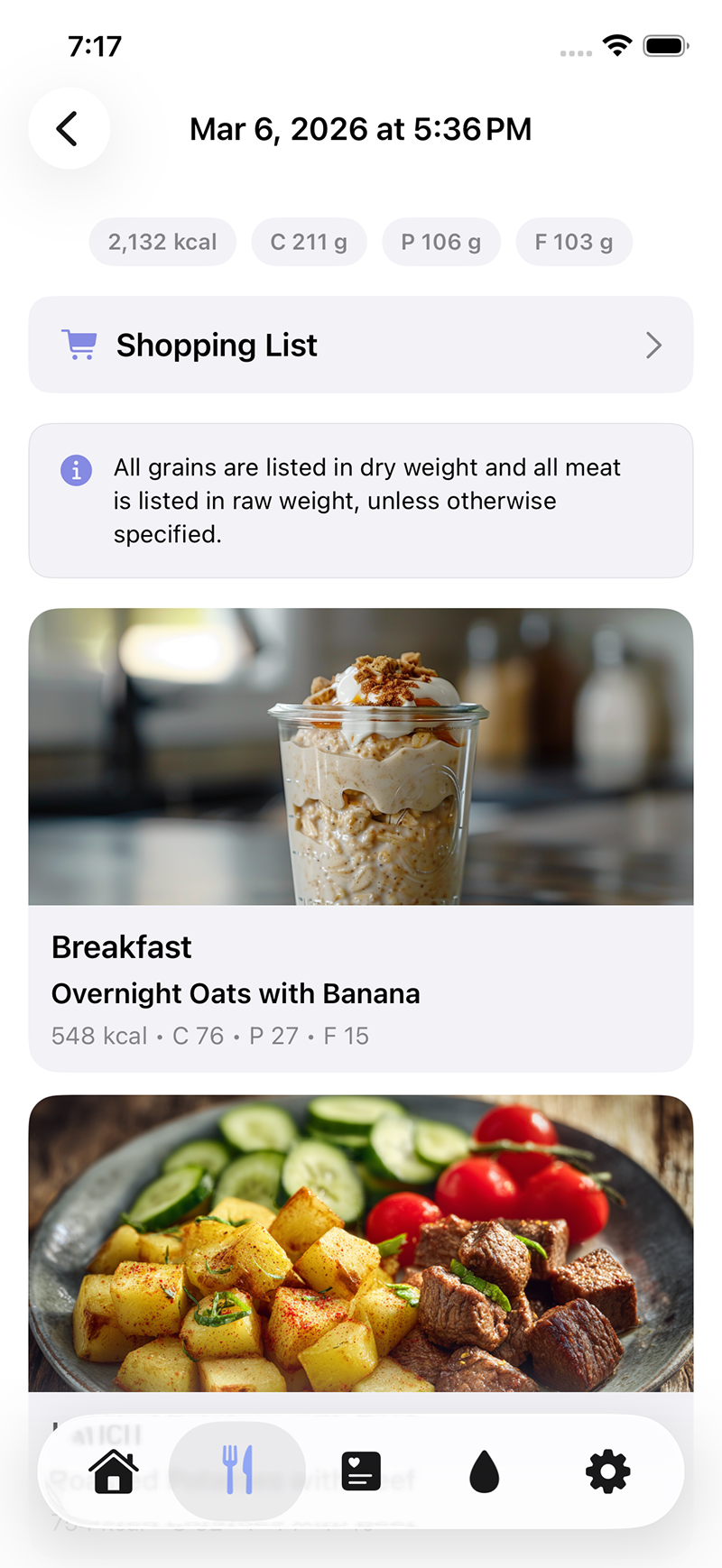Open the diary notes icon in navigation bar
The height and width of the screenshot is (1568, 722).
pyautogui.click(x=361, y=1471)
